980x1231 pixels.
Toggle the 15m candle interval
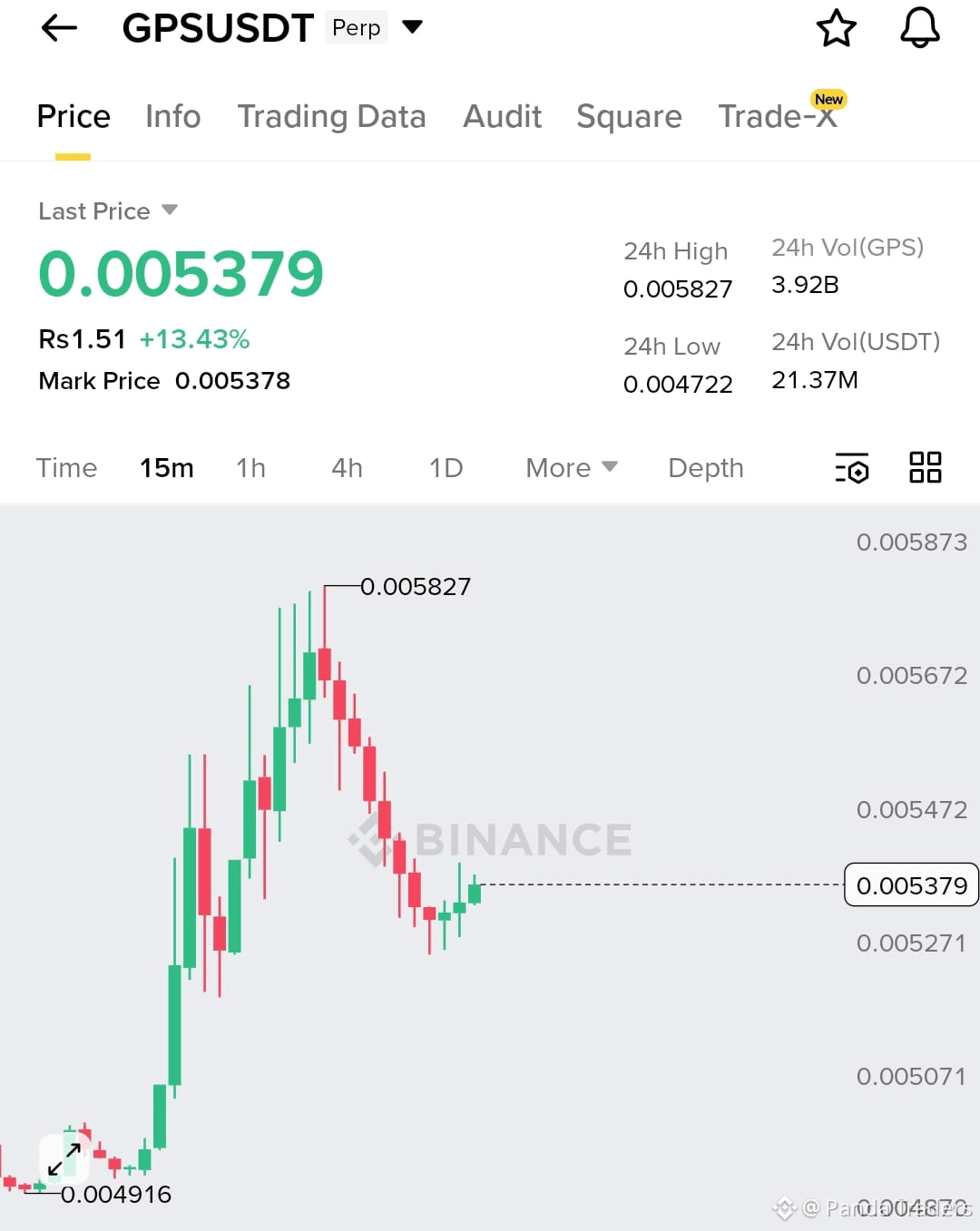pos(166,468)
